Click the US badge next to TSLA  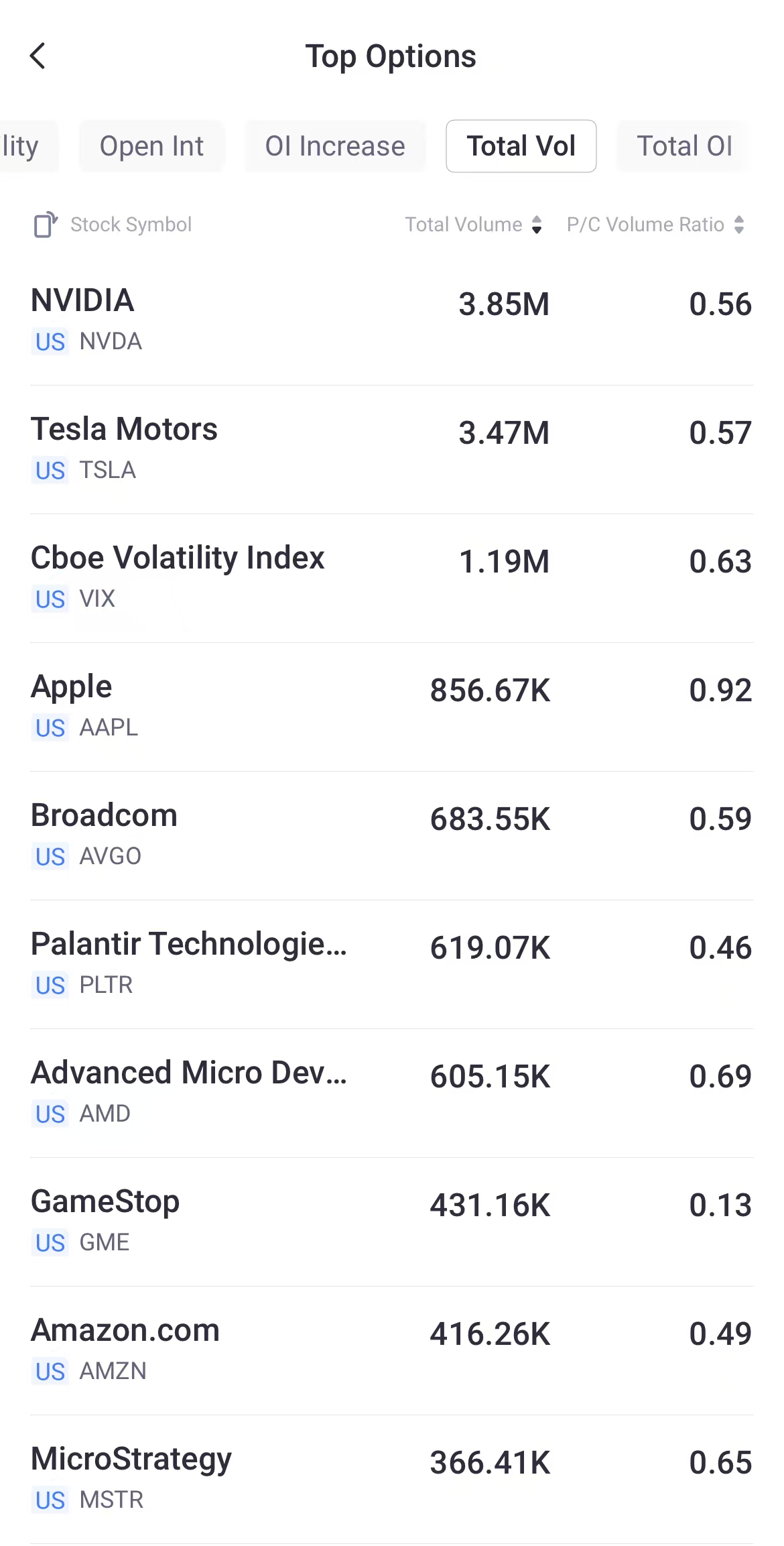click(50, 471)
